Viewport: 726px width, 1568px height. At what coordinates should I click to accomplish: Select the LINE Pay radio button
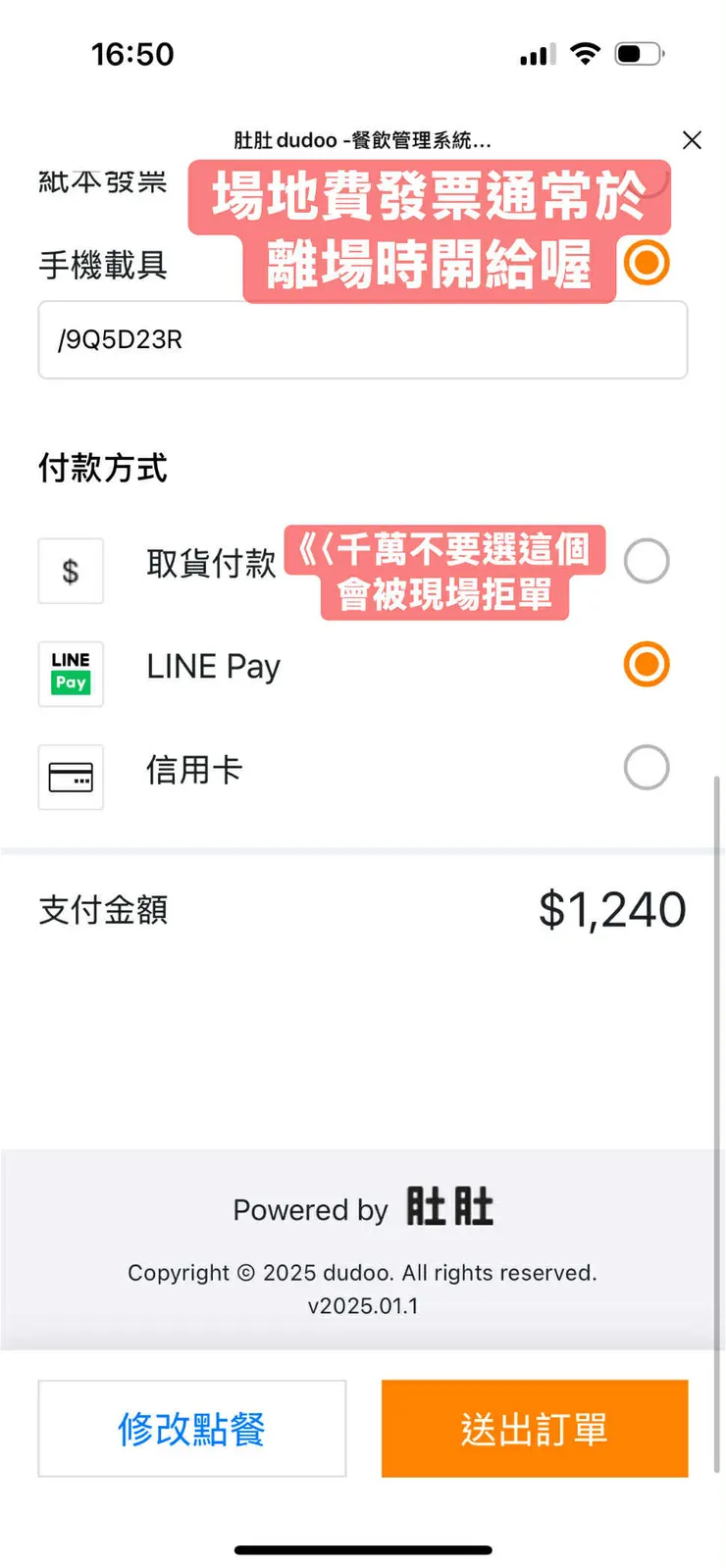[646, 664]
